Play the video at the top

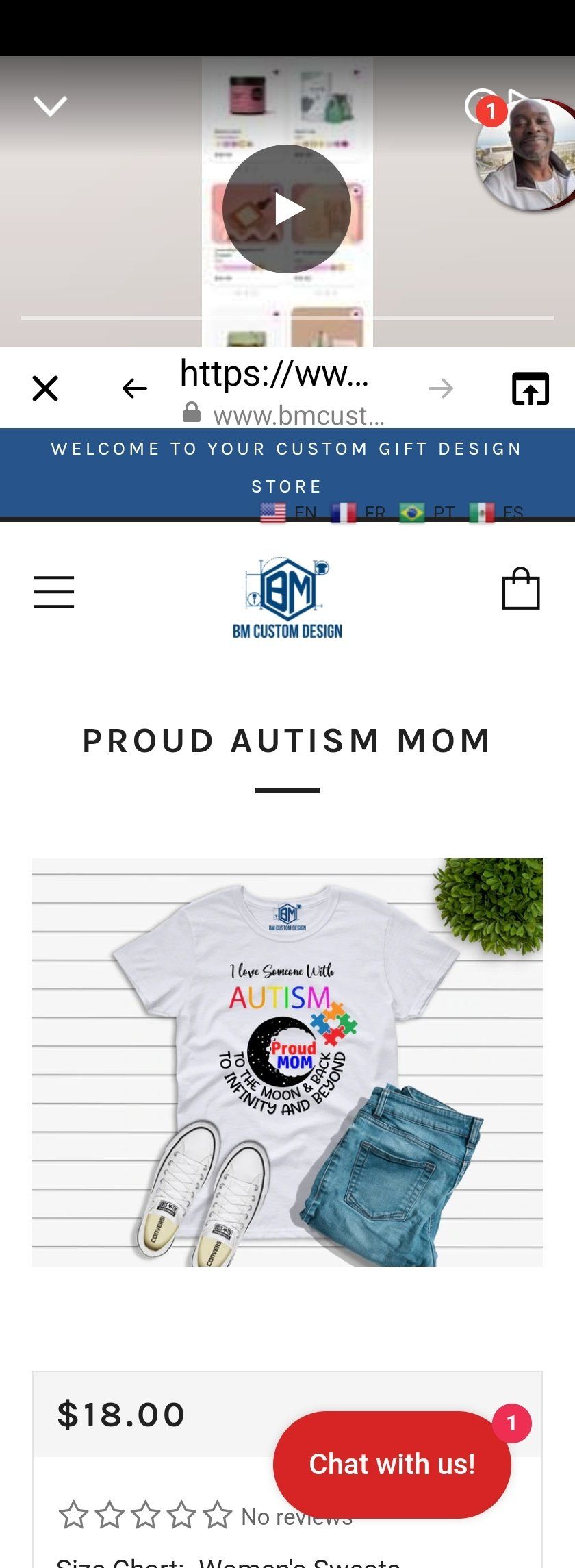tap(287, 209)
